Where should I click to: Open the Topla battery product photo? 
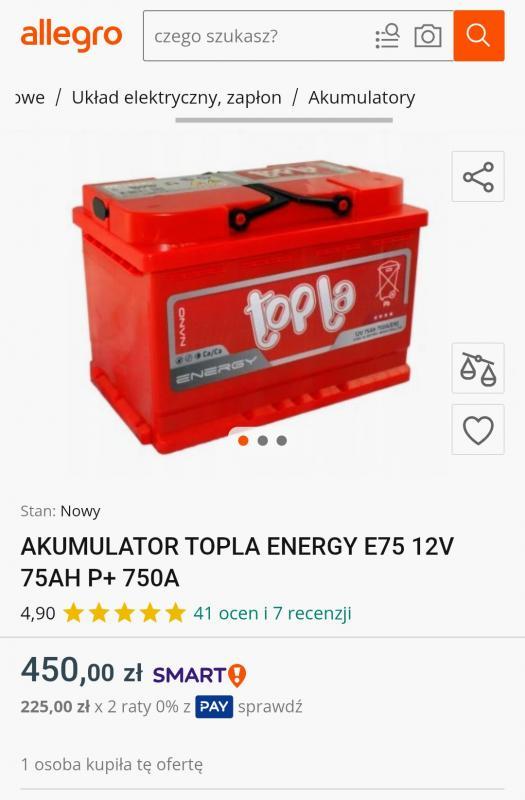point(250,306)
